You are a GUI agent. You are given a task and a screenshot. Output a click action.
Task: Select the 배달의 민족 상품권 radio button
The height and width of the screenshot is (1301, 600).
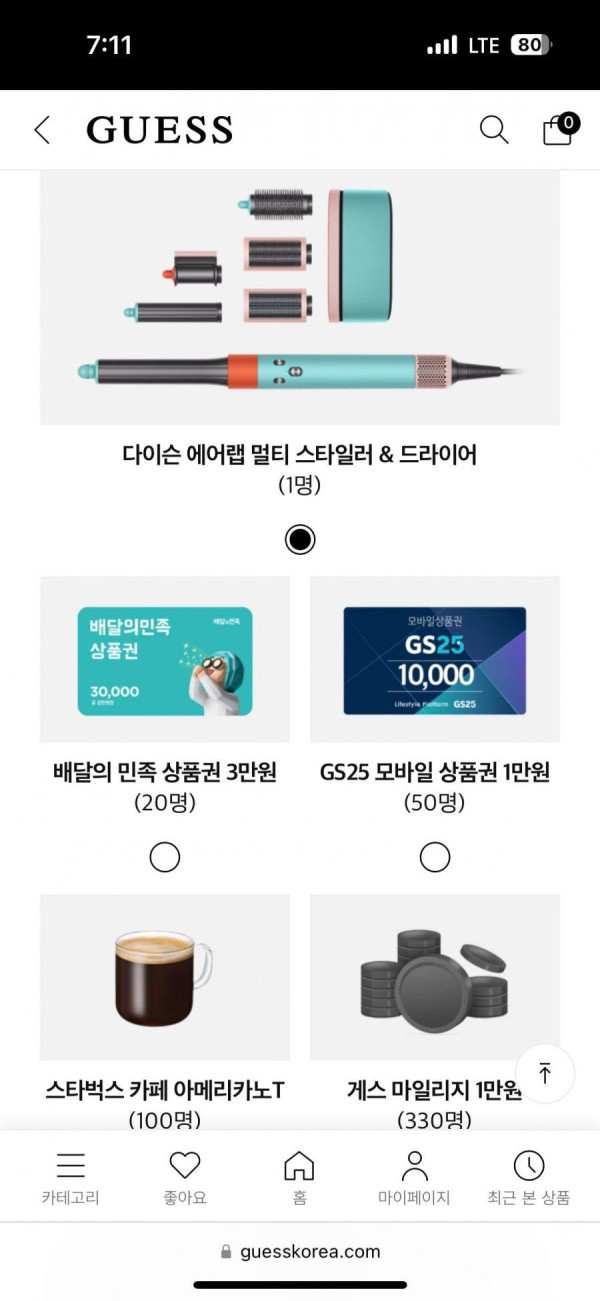164,857
